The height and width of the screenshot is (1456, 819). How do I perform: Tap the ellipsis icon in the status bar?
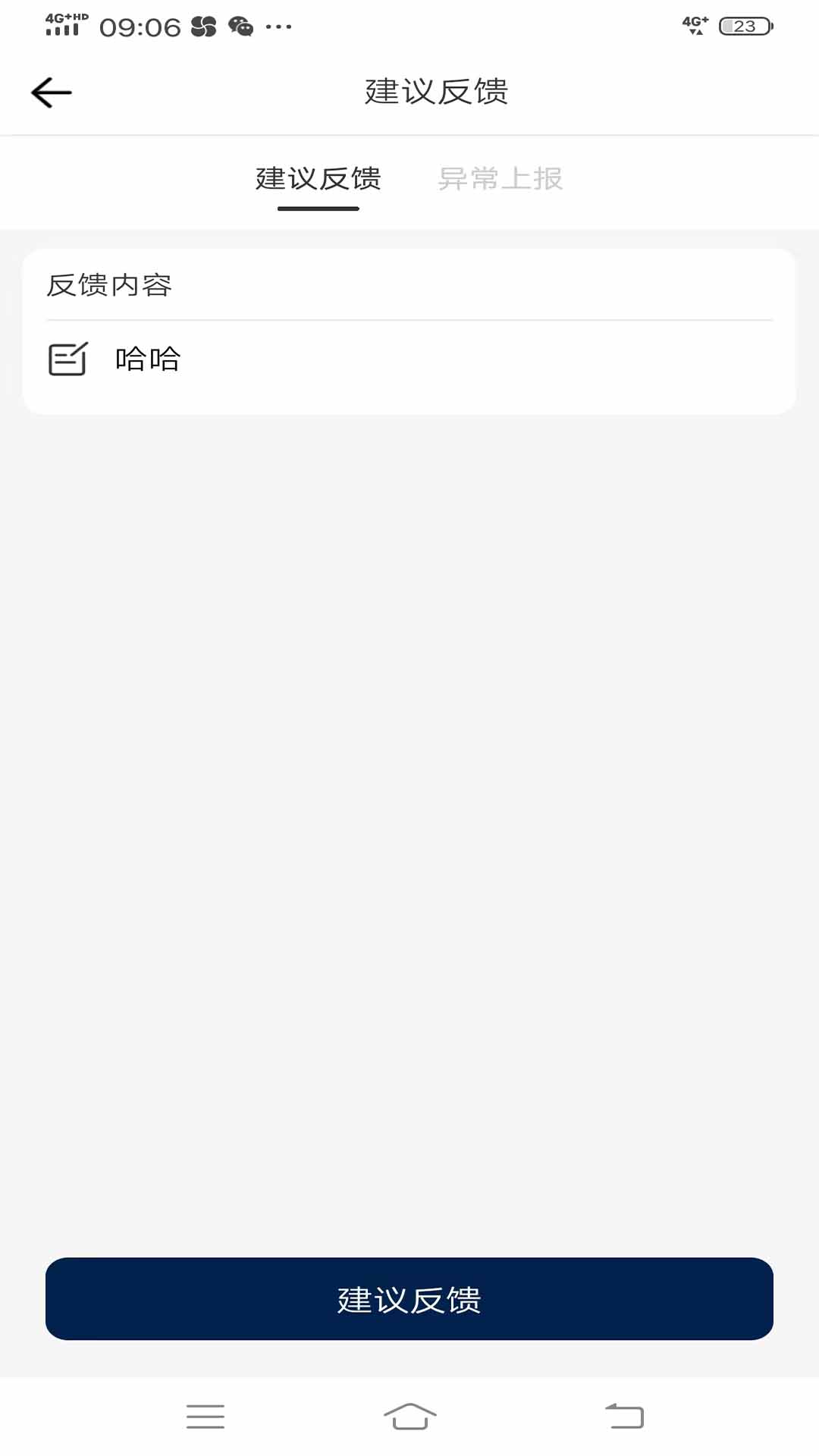[x=280, y=29]
